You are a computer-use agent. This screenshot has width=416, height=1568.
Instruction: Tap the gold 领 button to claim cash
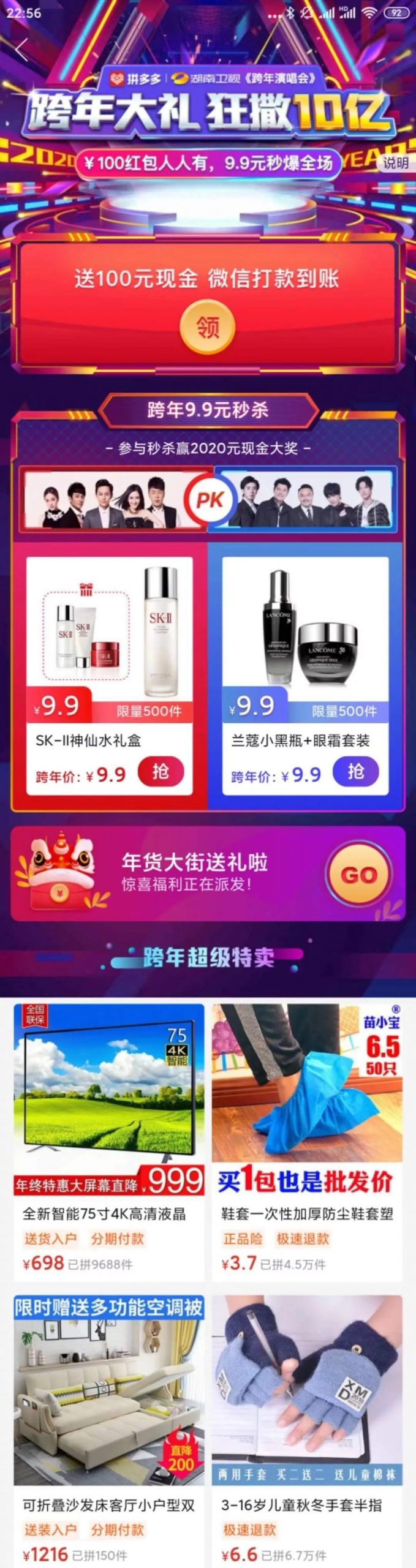(x=208, y=327)
